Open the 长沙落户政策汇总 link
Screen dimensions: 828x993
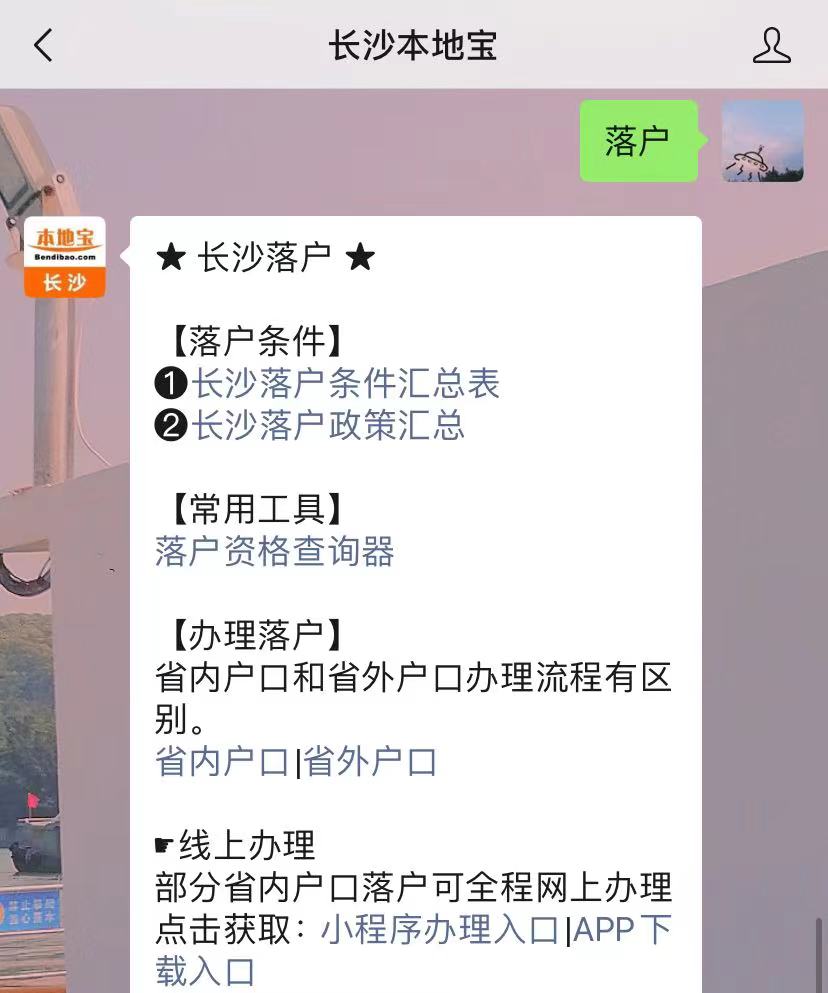click(328, 425)
